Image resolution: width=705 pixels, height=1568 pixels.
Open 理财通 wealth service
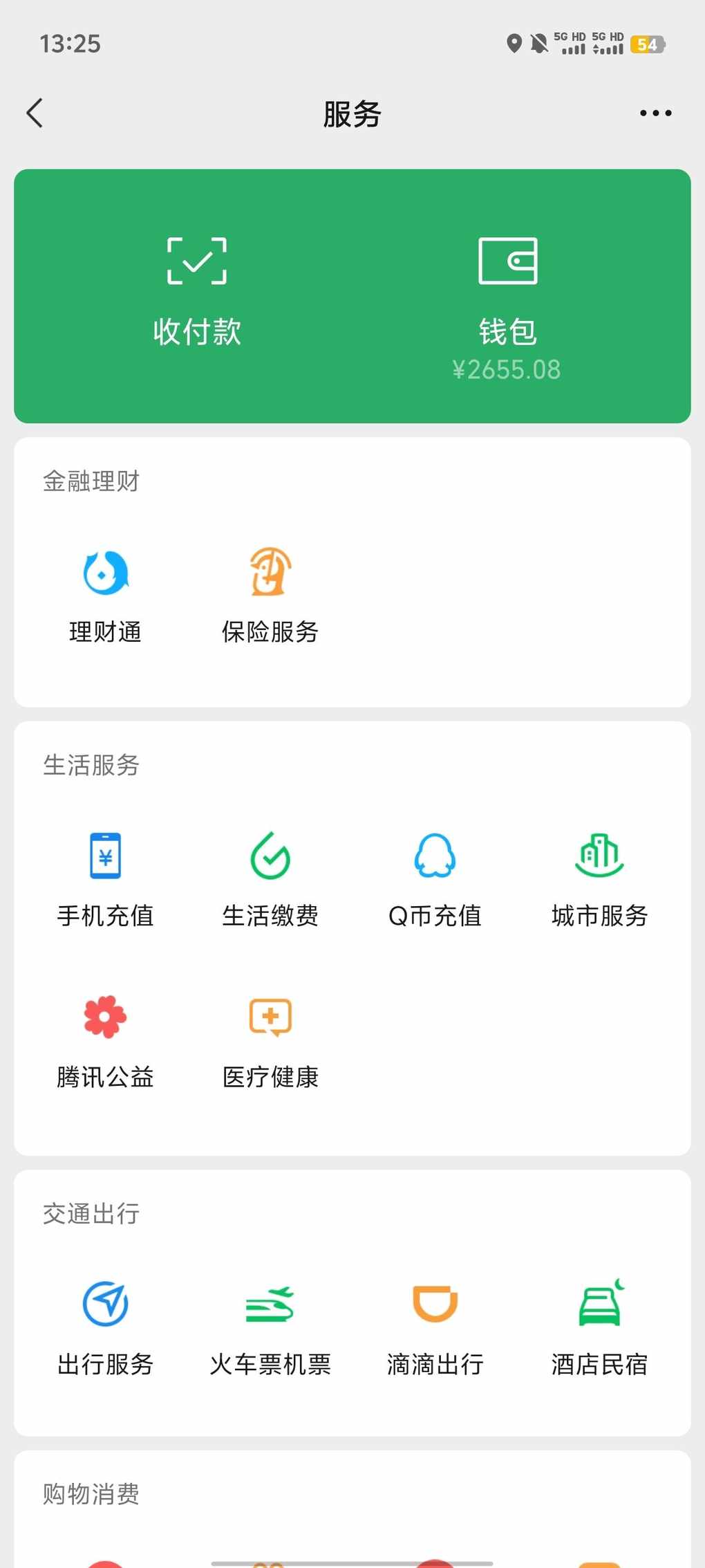click(106, 596)
